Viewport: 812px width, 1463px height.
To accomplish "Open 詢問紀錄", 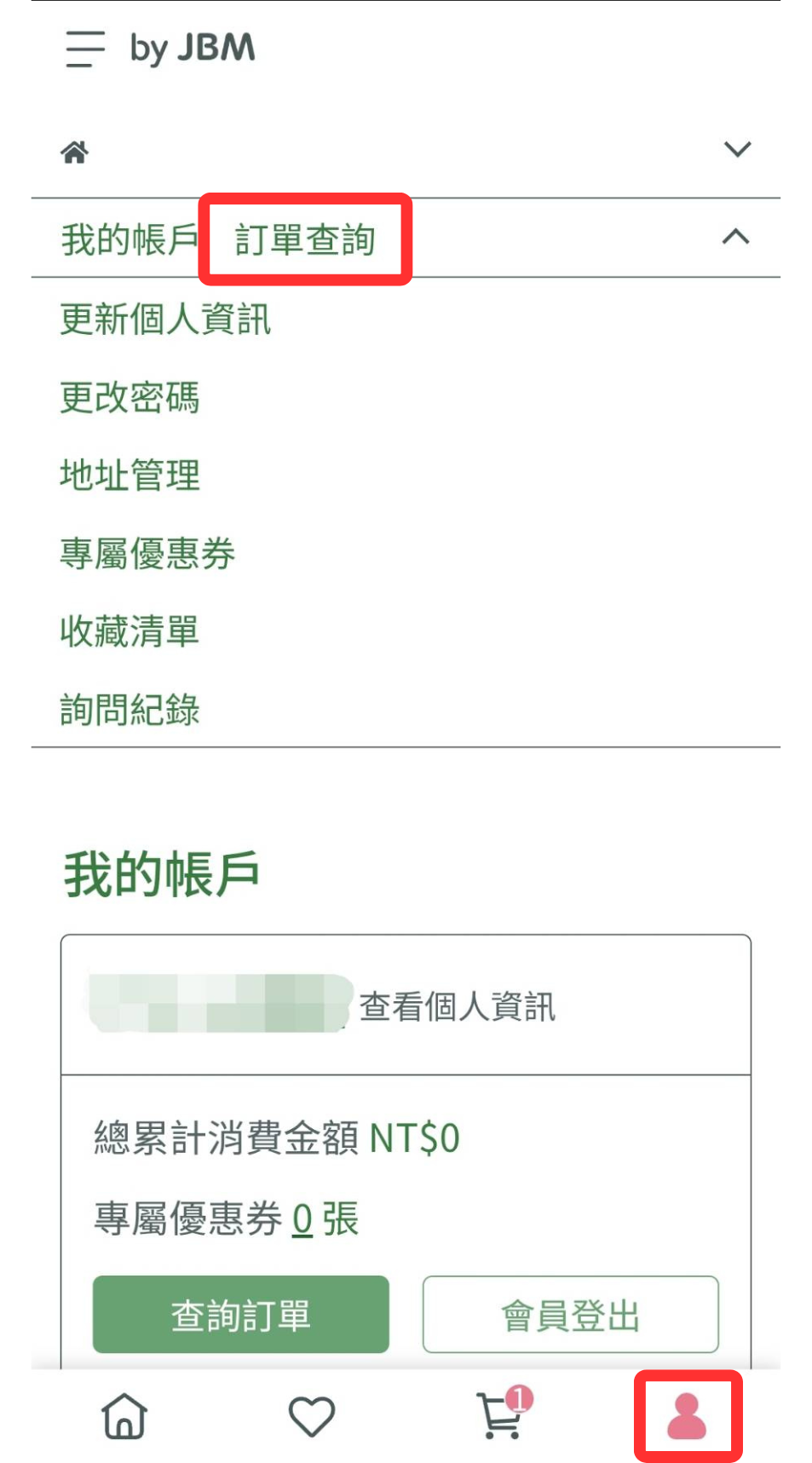I will [x=130, y=710].
